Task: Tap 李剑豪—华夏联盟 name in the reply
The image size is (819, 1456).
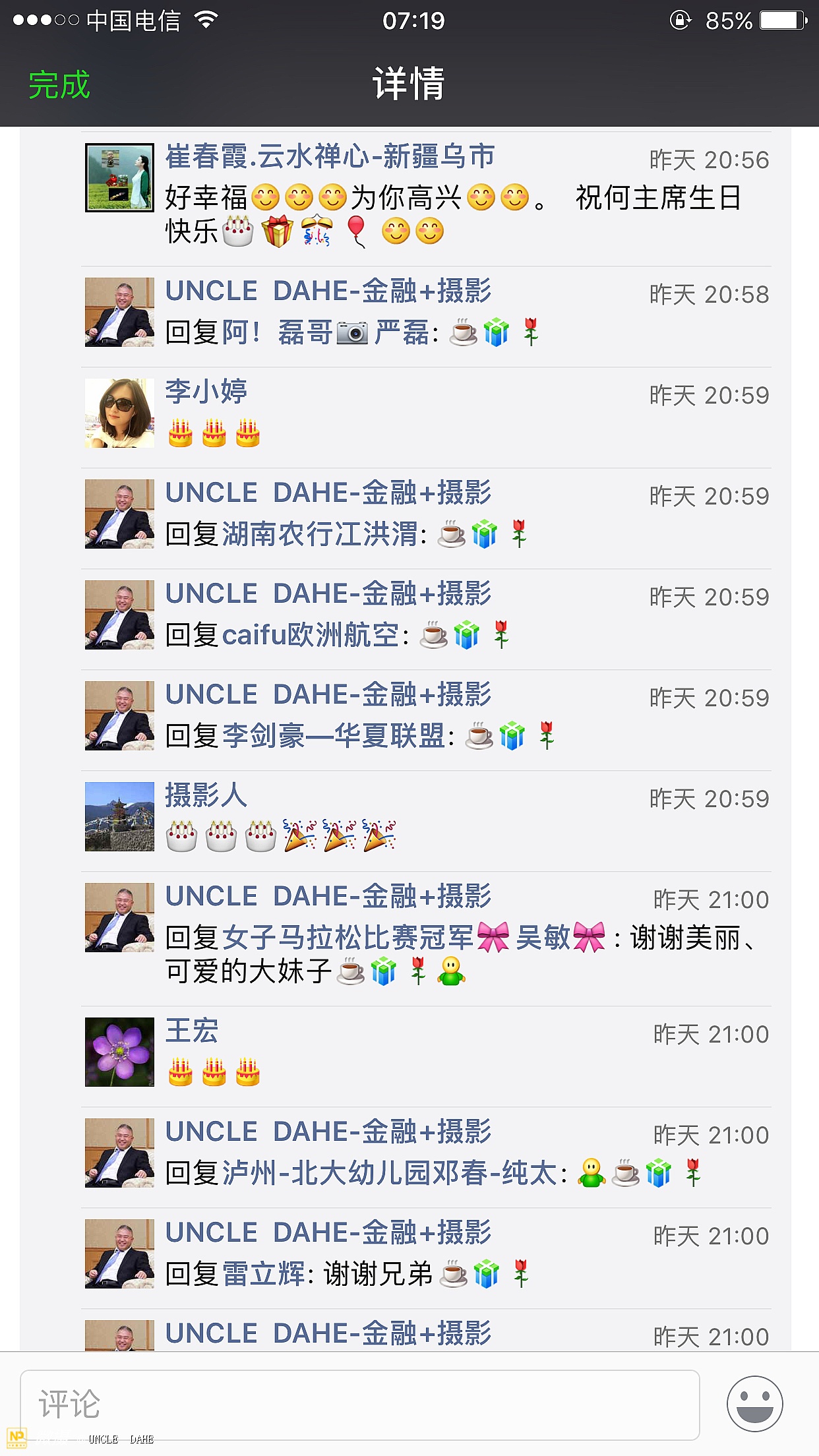Action: 333,736
